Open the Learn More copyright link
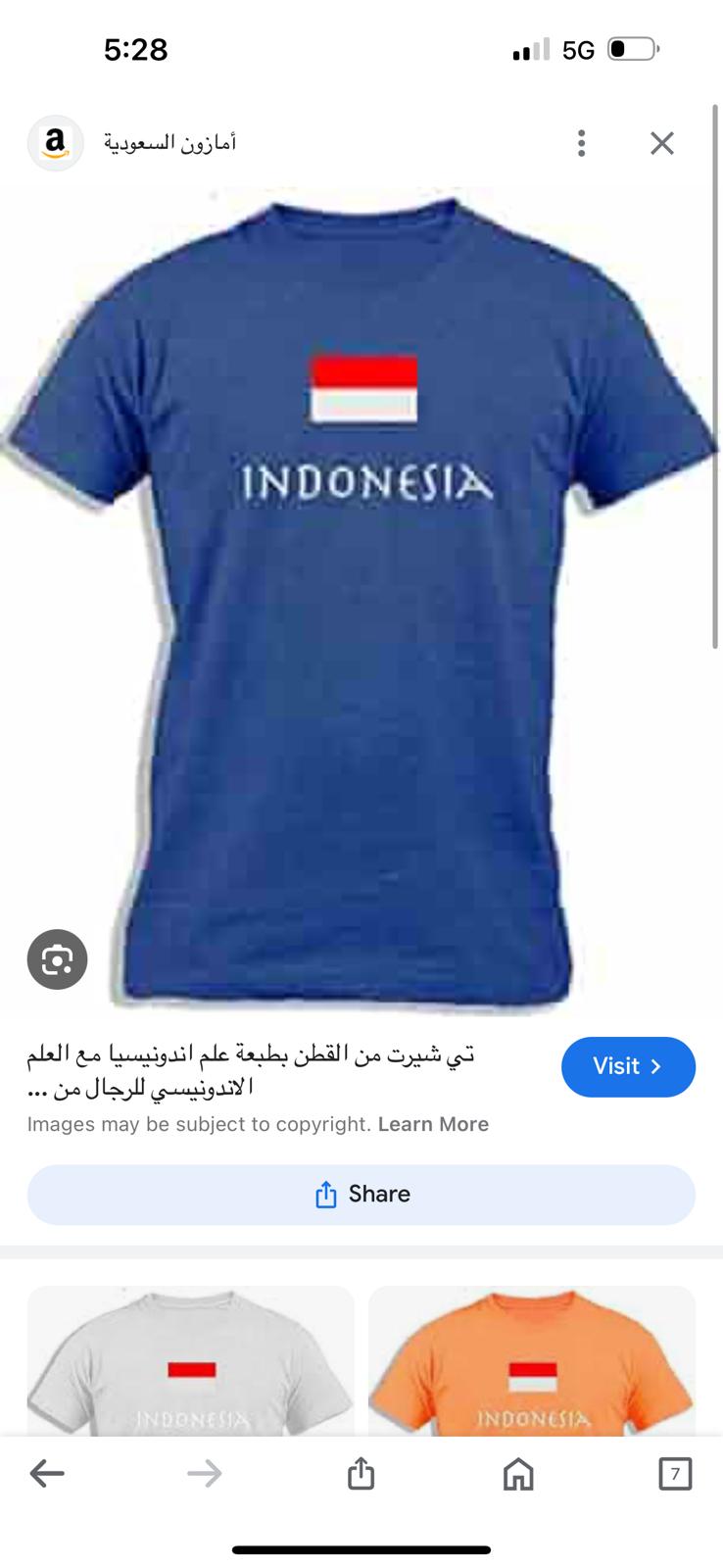 click(433, 1124)
